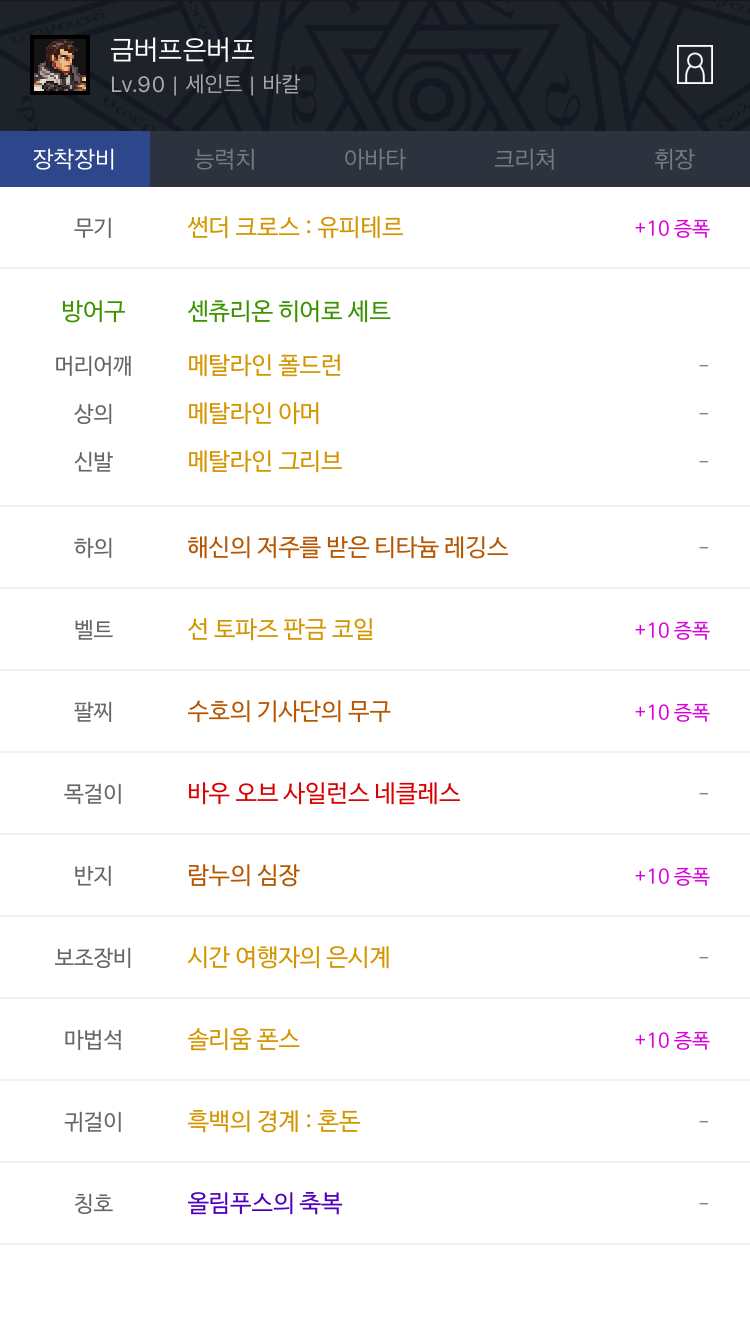Open the character profile icon
The image size is (750, 1334).
pos(695,64)
